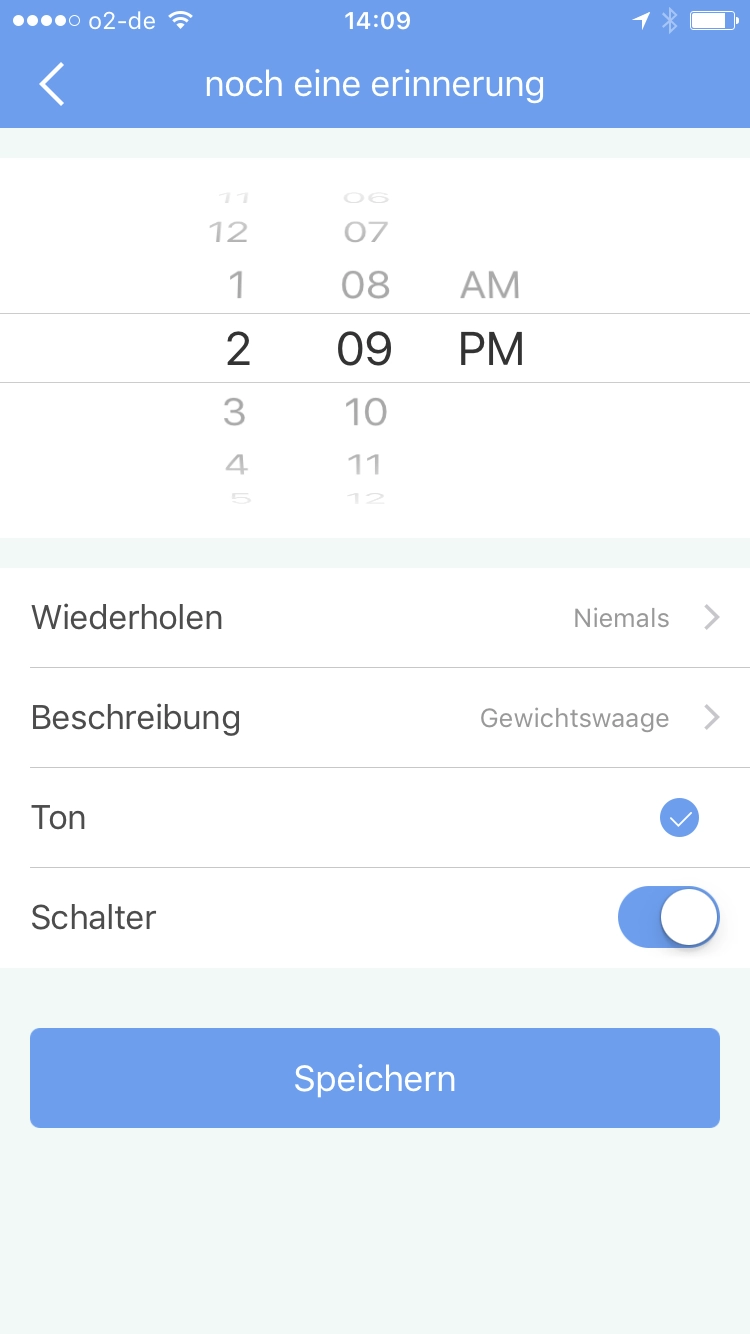Open the Wiederholen repeat setting
750x1334 pixels.
375,618
